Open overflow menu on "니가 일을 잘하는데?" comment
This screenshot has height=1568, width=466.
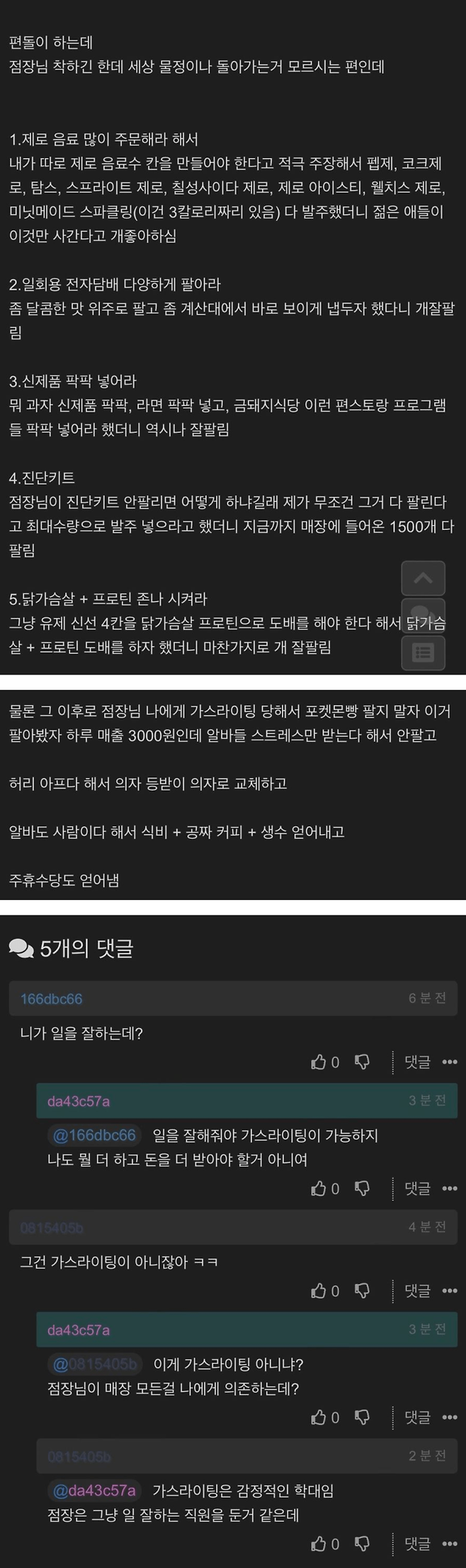pos(450,1061)
